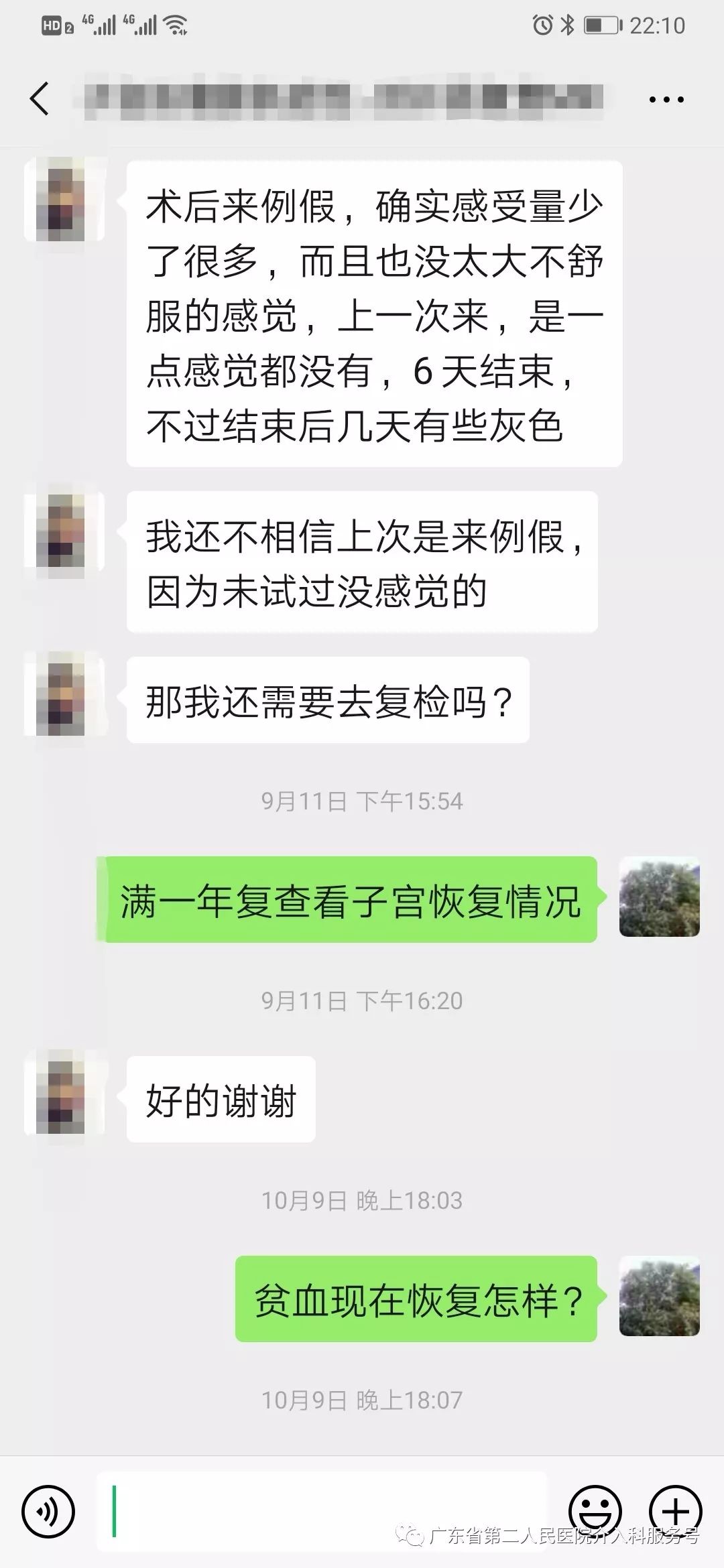Screen dimensions: 724x1568
Task: Tap the back arrow icon
Action: click(39, 99)
